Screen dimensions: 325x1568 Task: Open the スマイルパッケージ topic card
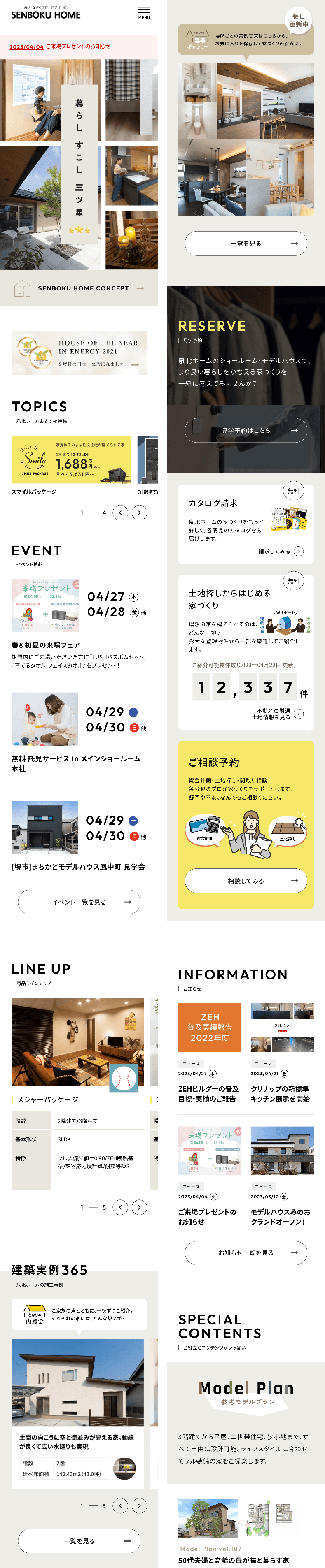pos(71,459)
